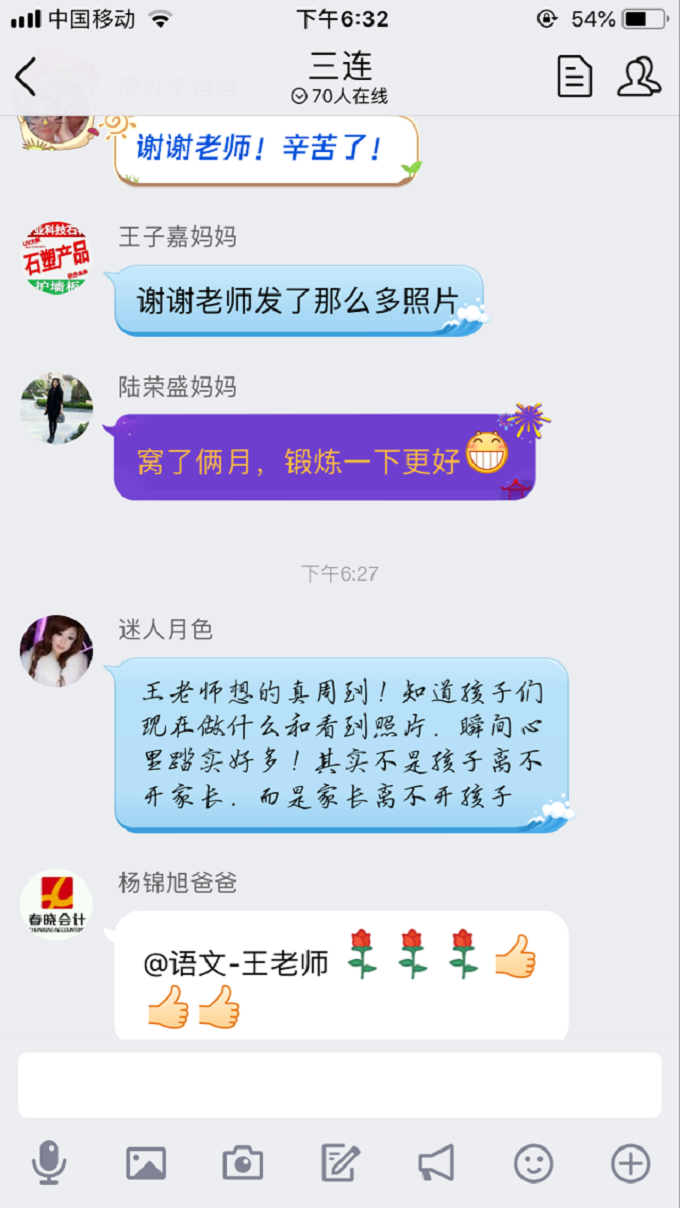Tap 杨锦旭爸爸's profile avatar
680x1208 pixels.
56,905
